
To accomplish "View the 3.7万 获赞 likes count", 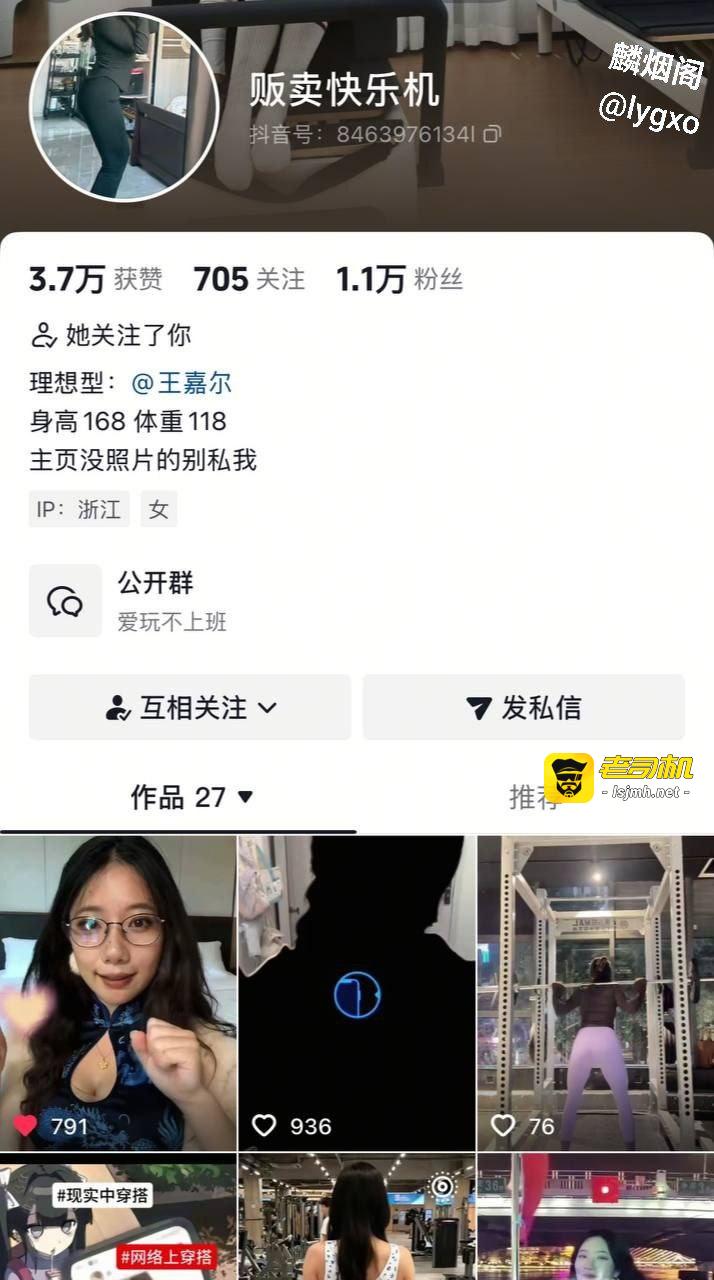I will click(95, 279).
